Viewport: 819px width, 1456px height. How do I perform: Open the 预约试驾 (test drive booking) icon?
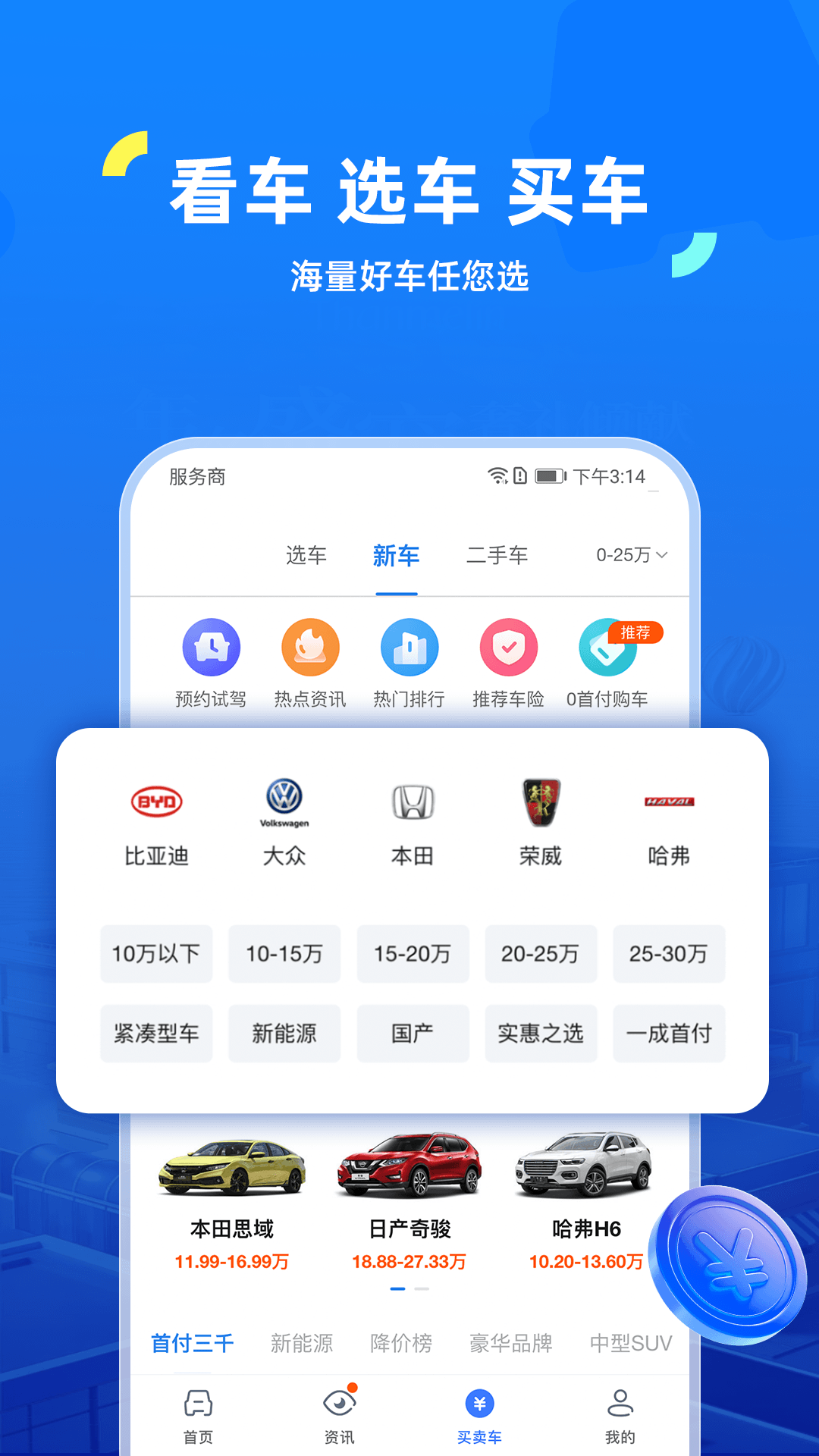pos(212,662)
